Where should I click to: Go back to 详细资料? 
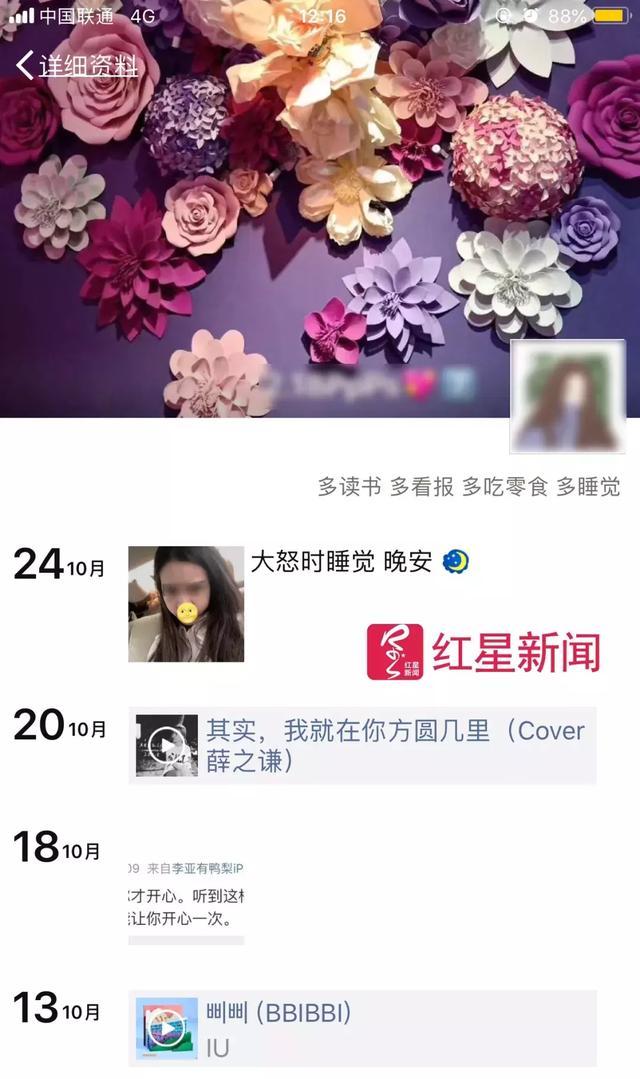tap(76, 66)
